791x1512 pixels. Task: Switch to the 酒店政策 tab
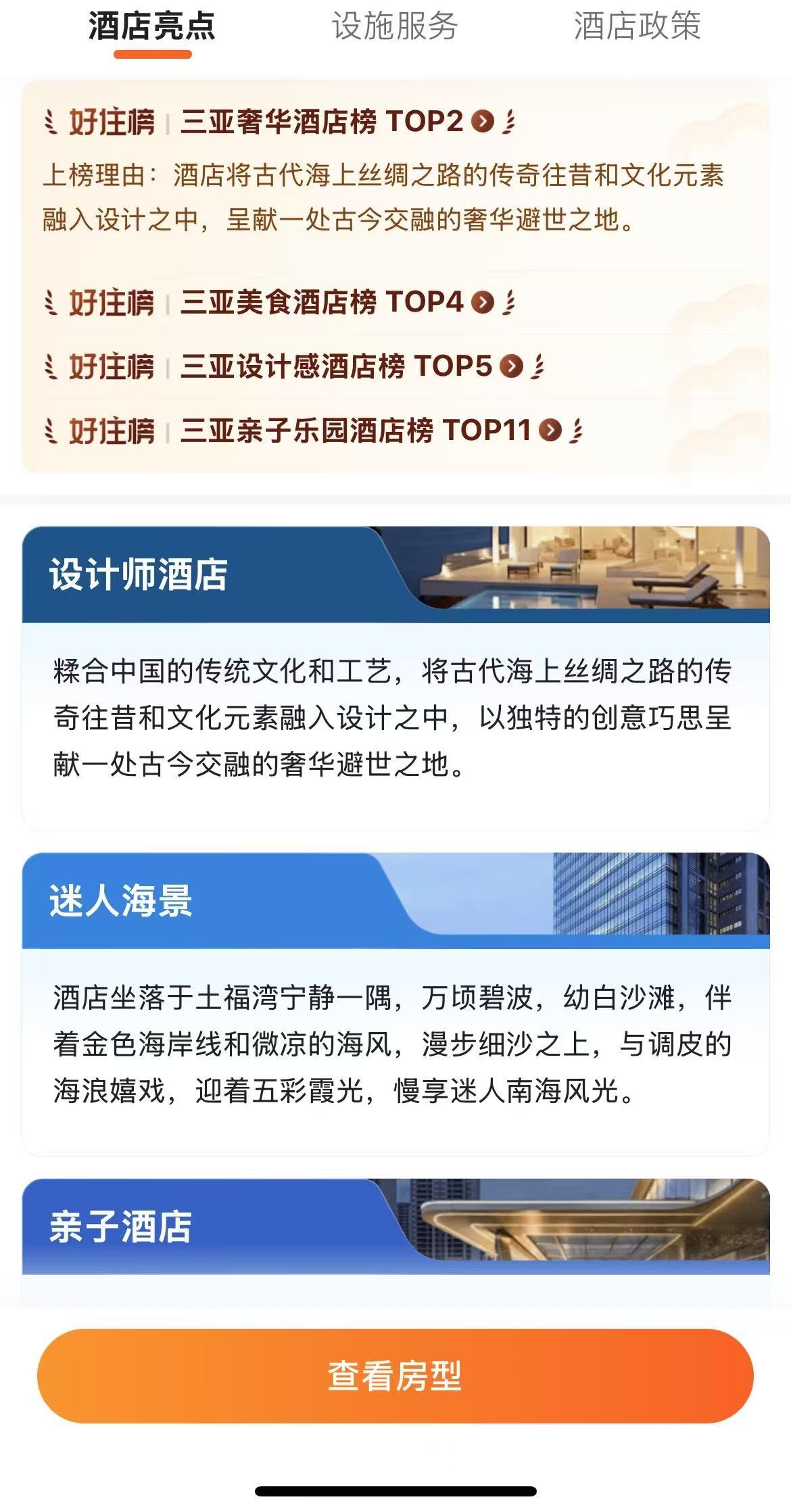tap(637, 27)
